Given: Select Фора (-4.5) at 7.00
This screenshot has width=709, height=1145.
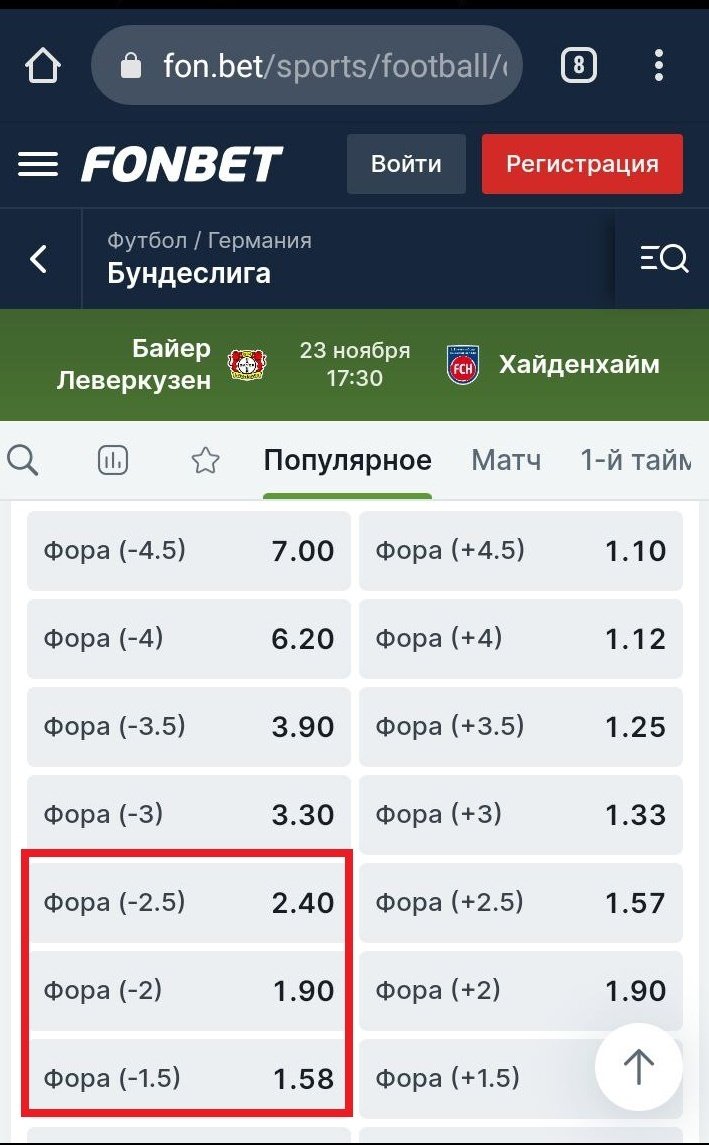Looking at the screenshot, I should click(x=188, y=551).
